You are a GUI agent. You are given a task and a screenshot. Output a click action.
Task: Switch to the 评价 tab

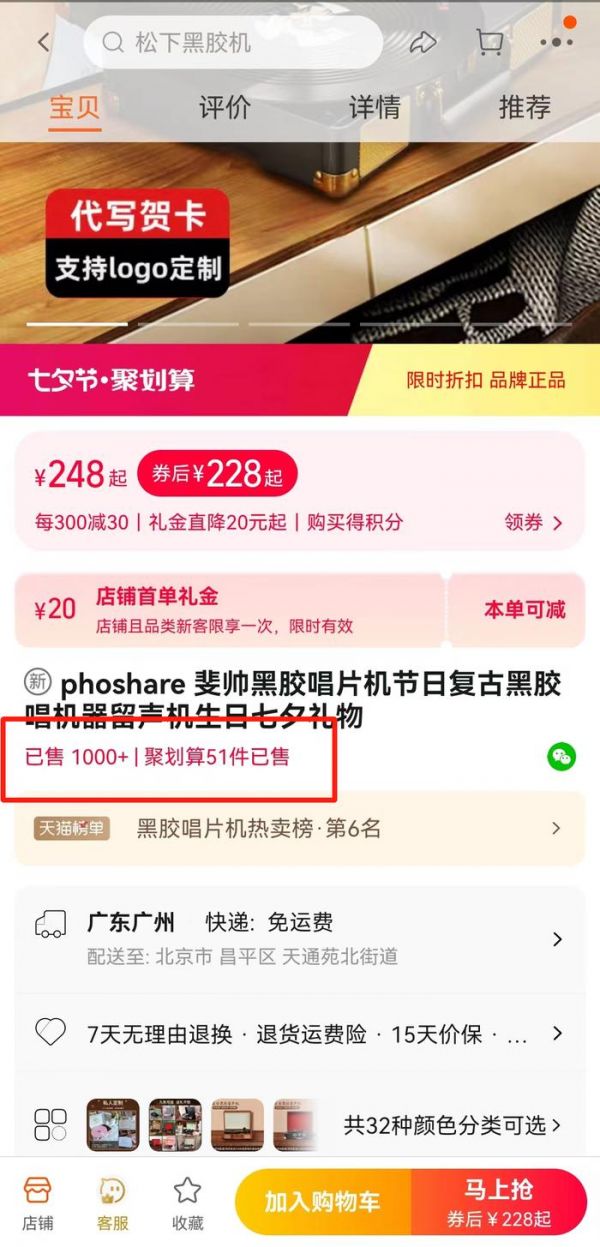pos(224,106)
